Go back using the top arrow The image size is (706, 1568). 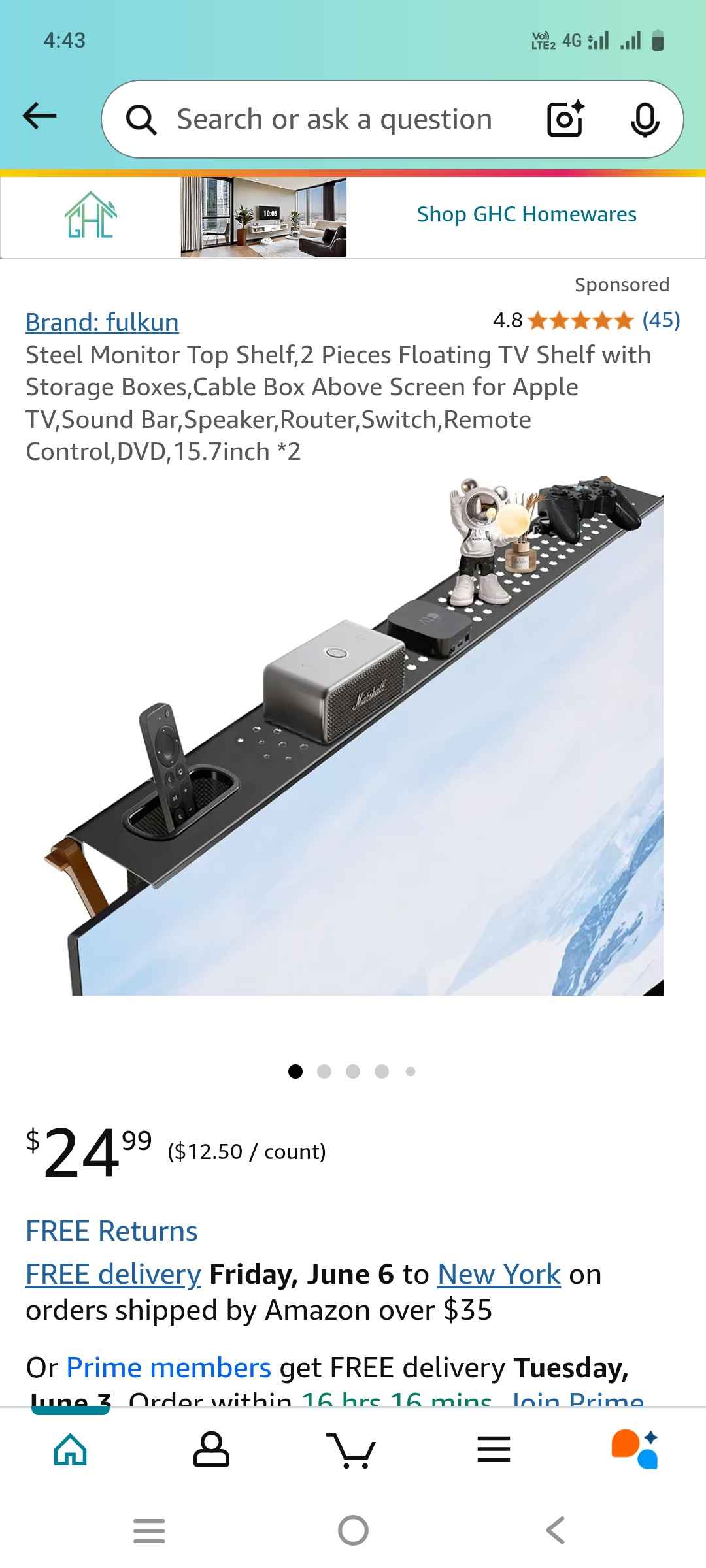tap(40, 118)
